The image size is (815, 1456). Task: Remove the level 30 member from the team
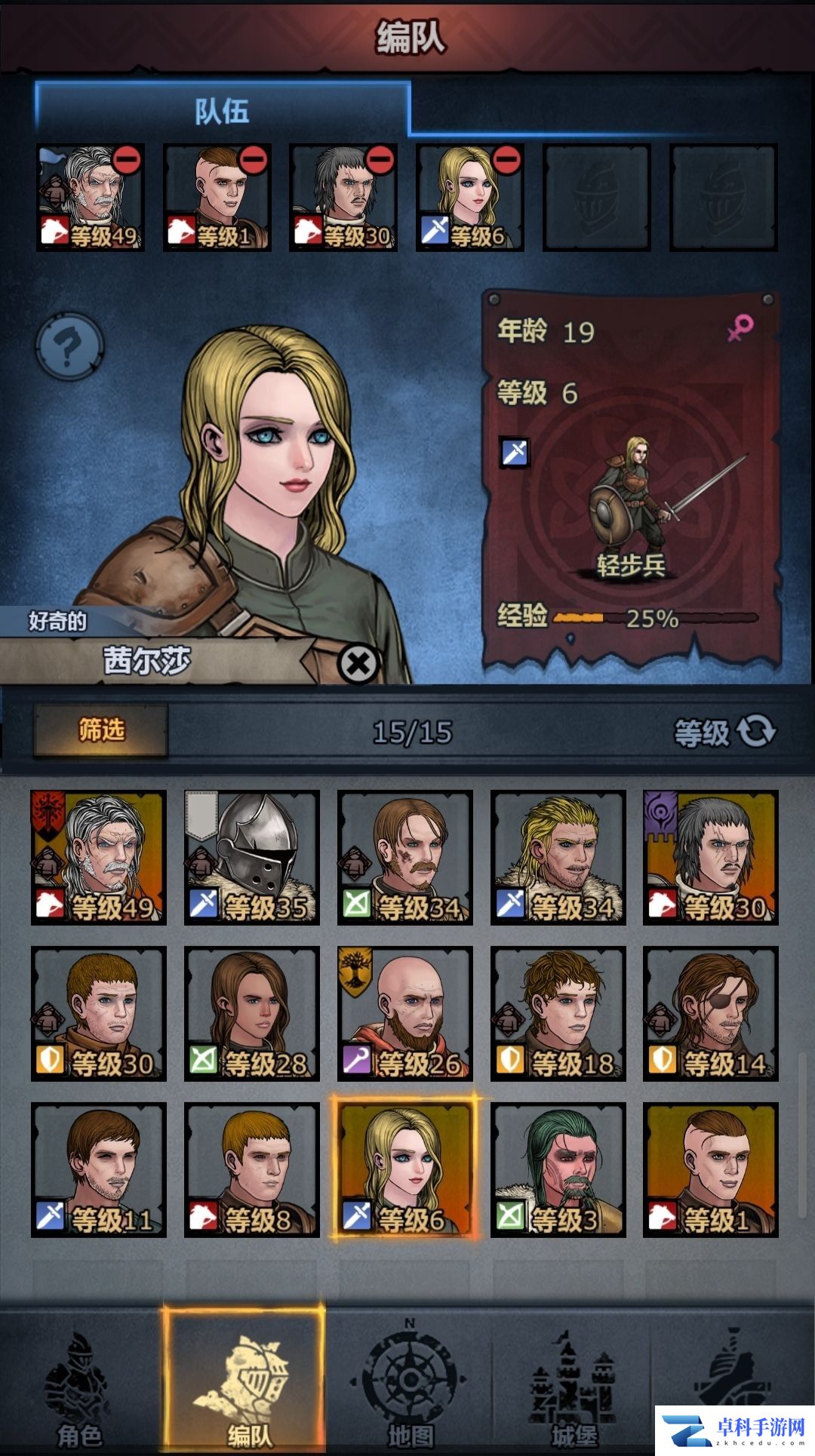(x=380, y=161)
